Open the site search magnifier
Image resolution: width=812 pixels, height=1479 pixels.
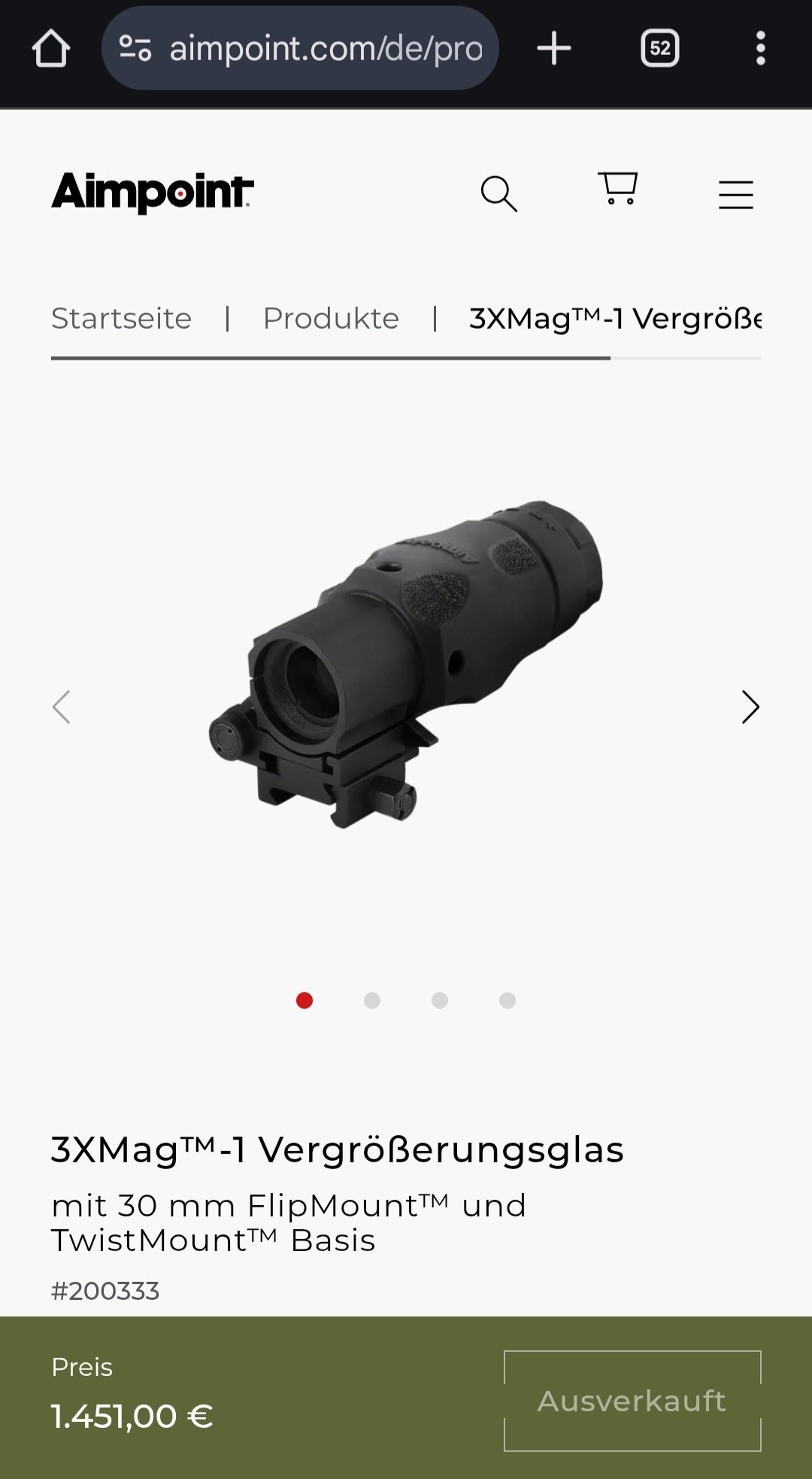499,194
